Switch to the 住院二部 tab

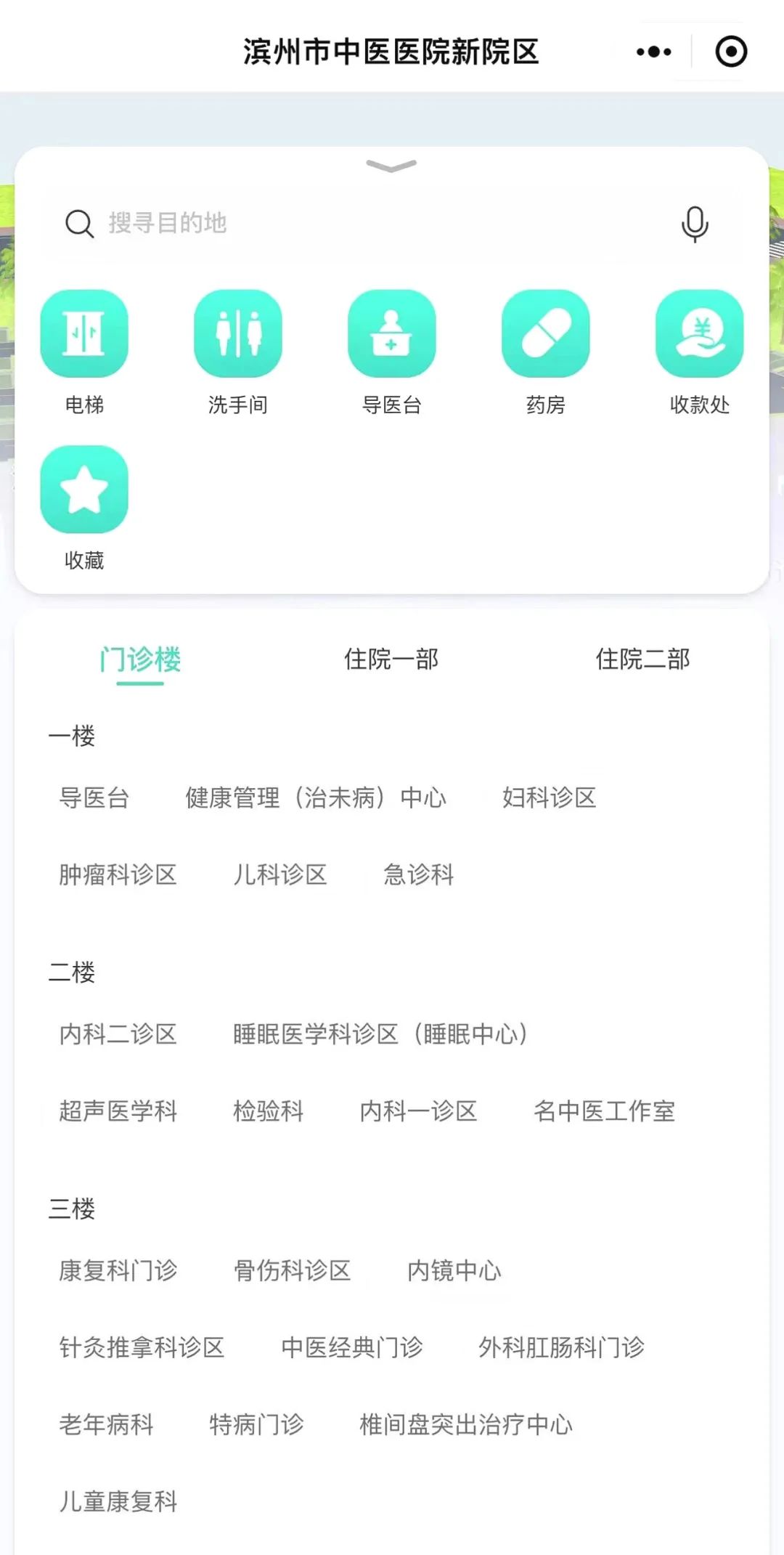(x=642, y=659)
